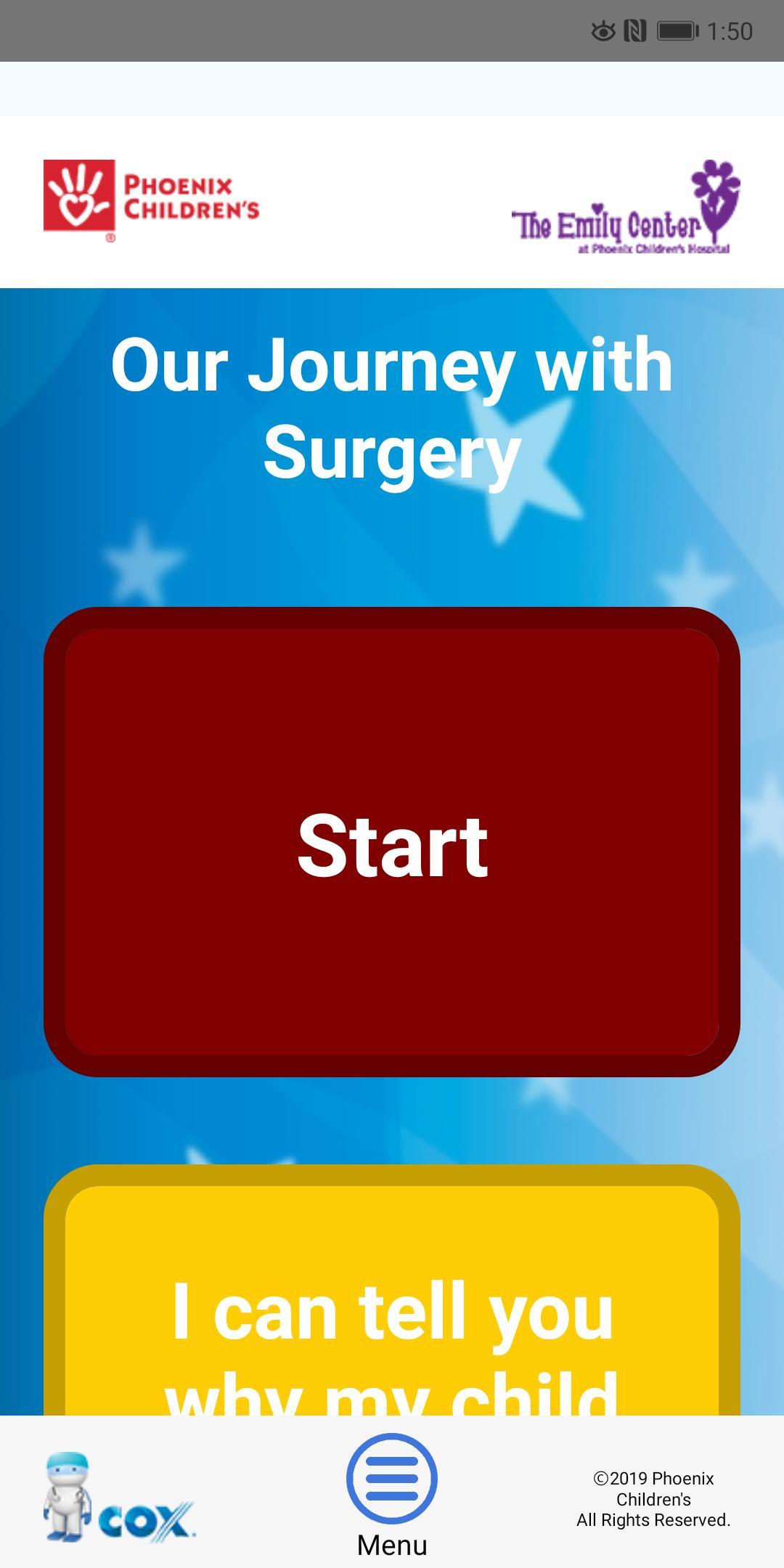Screen dimensions: 784x1568
Task: Click the 'Our Journey with Surgery' title
Action: pos(392,407)
